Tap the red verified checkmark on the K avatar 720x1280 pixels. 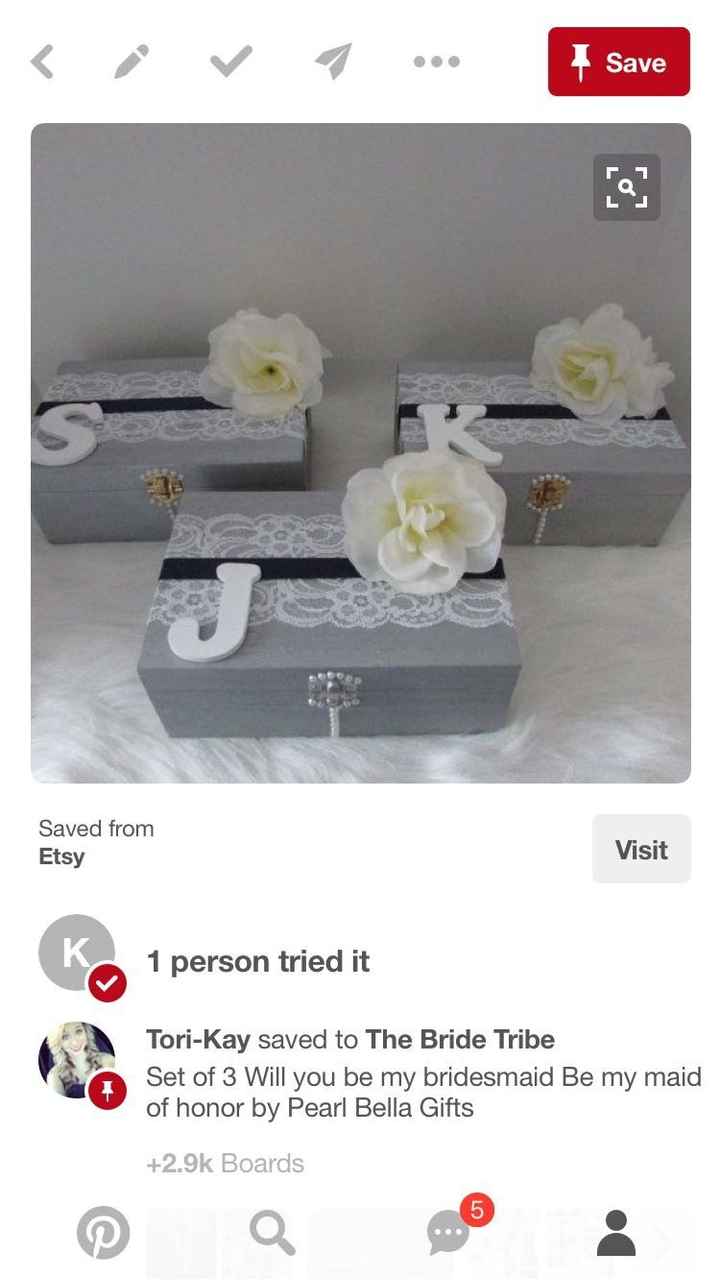[105, 983]
